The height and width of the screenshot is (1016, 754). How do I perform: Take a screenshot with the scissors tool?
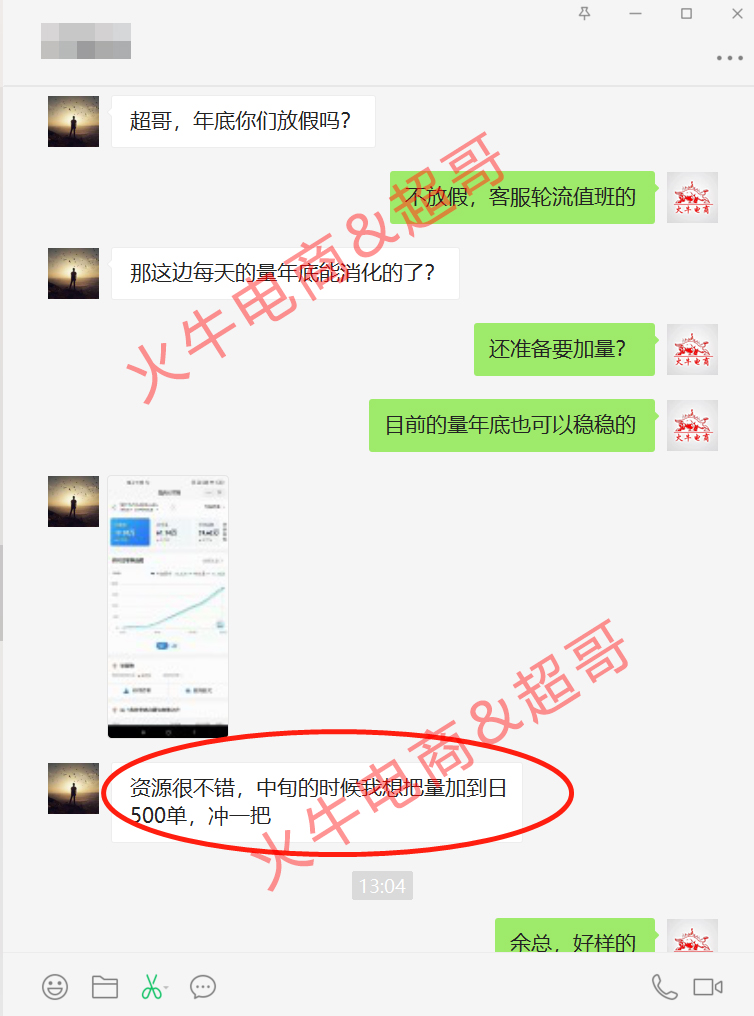pyautogui.click(x=151, y=987)
